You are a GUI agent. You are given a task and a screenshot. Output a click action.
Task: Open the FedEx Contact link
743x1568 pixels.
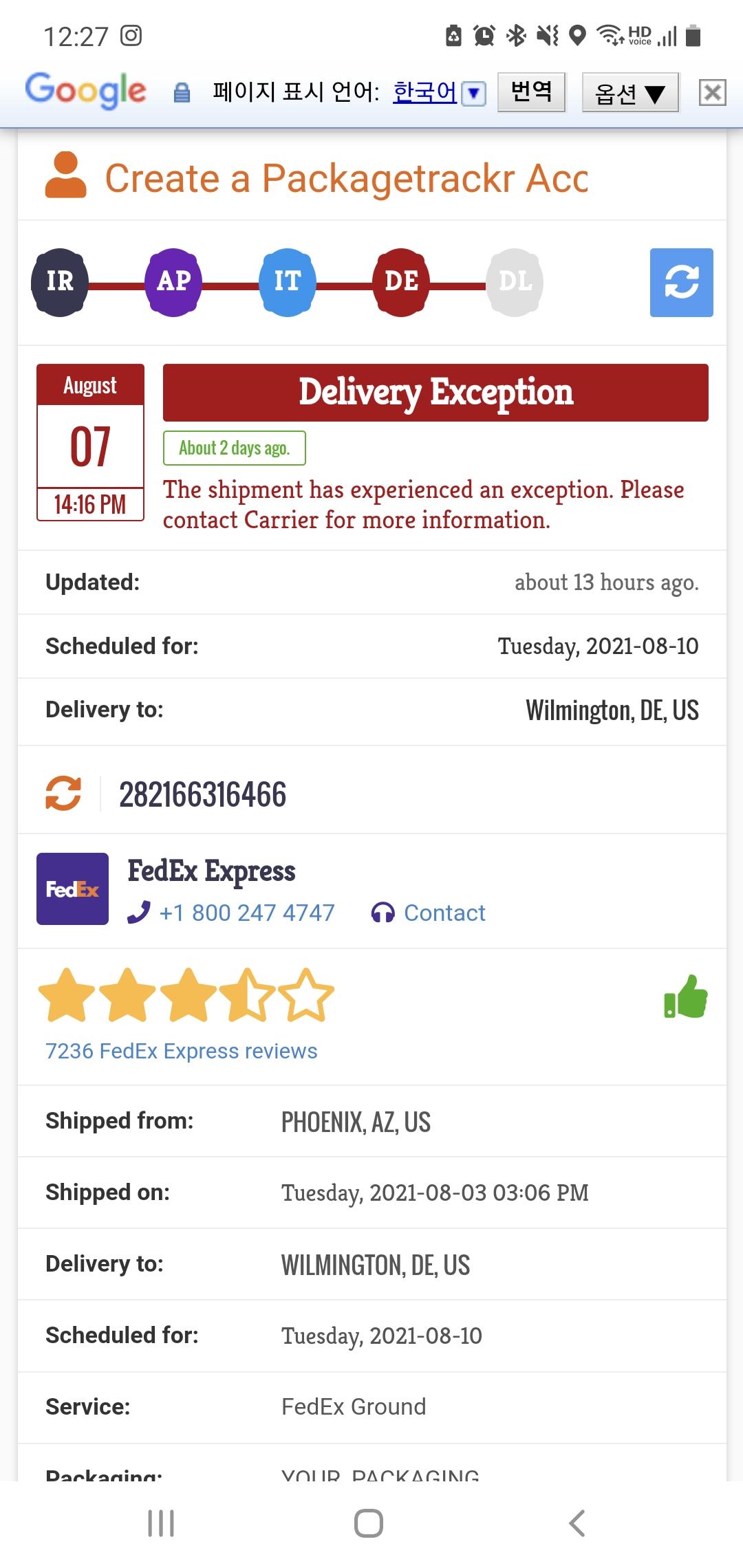(x=428, y=913)
